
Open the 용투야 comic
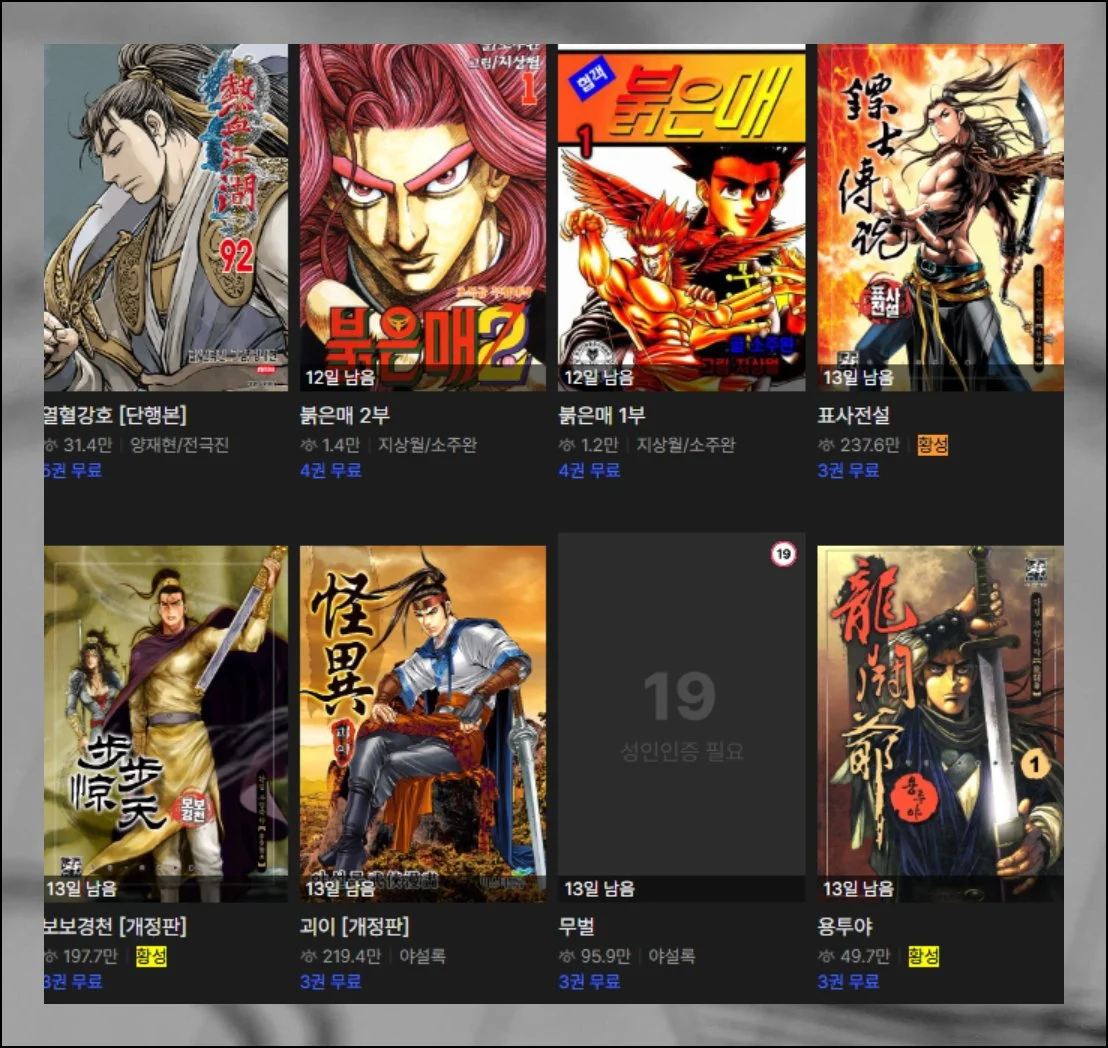(x=940, y=723)
